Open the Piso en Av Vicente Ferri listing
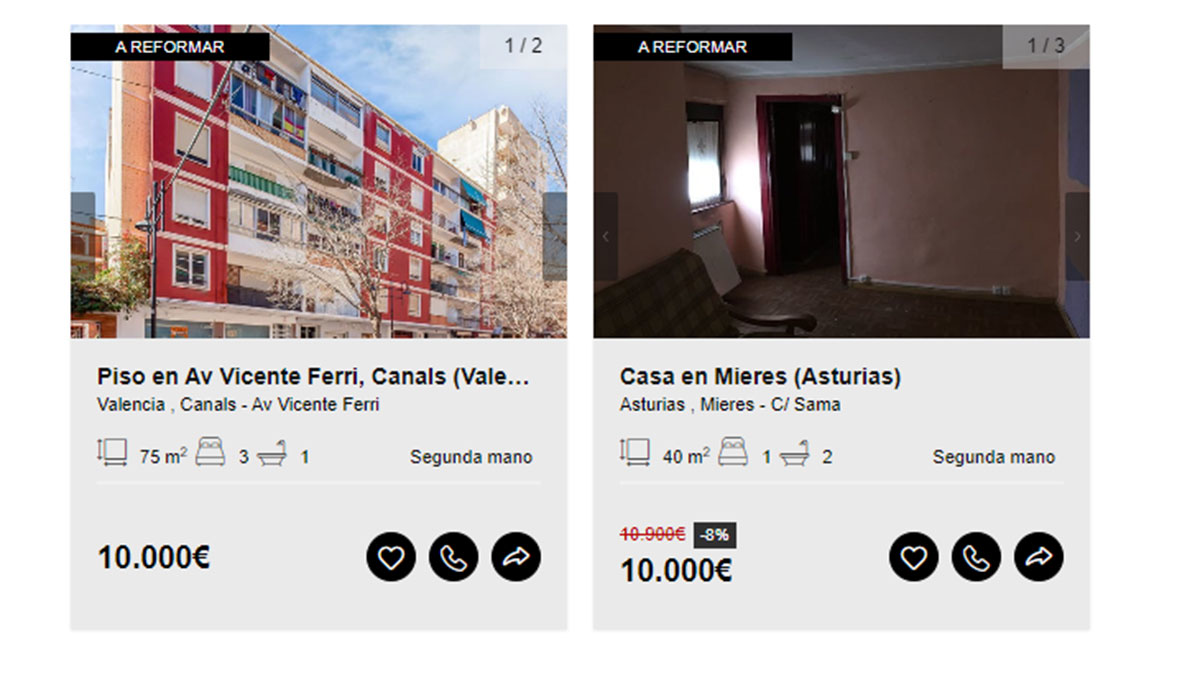The height and width of the screenshot is (675, 1200). pyautogui.click(x=313, y=377)
